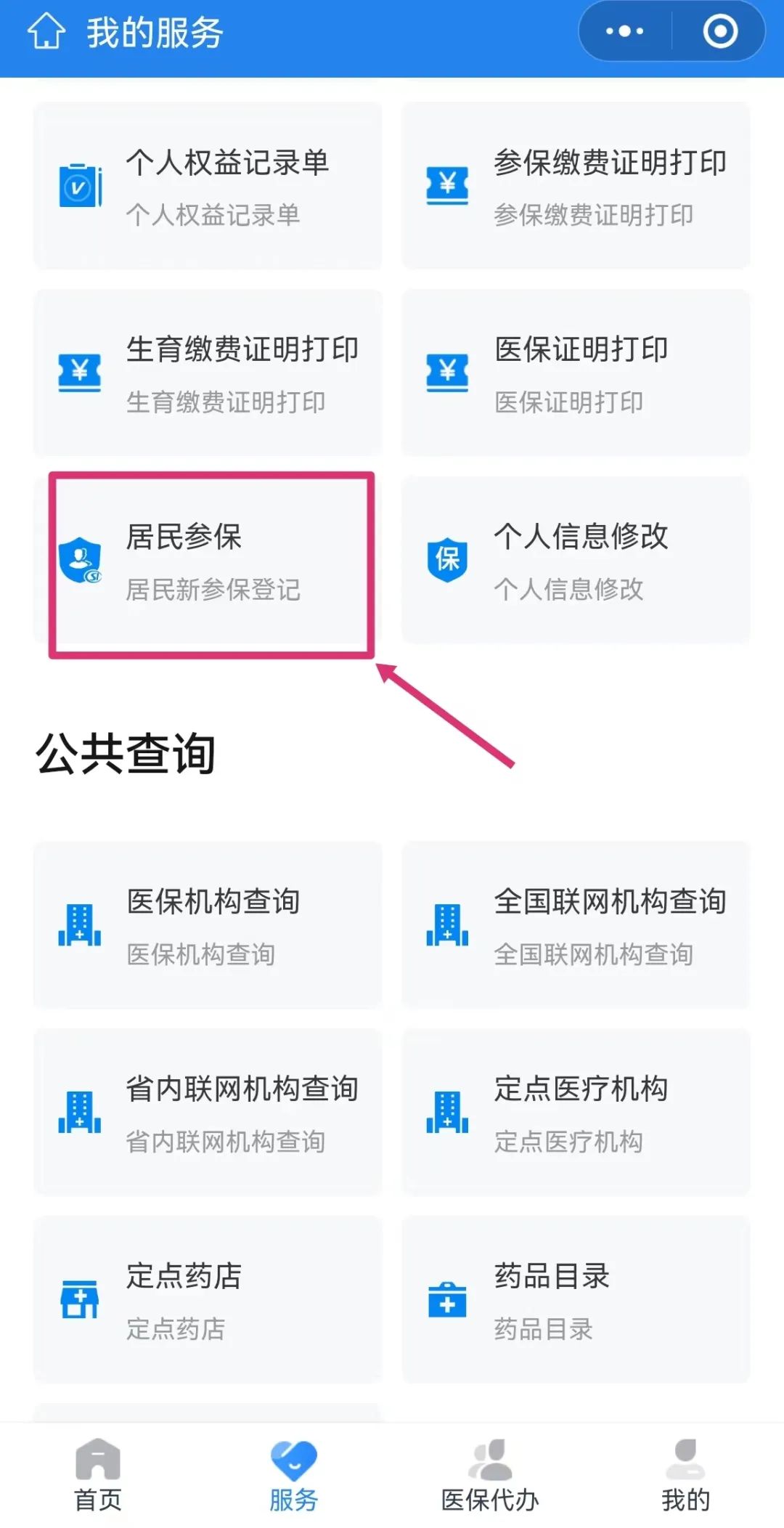Open 医保机构查询 under 公共查询
This screenshot has width=784, height=1528.
point(208,924)
